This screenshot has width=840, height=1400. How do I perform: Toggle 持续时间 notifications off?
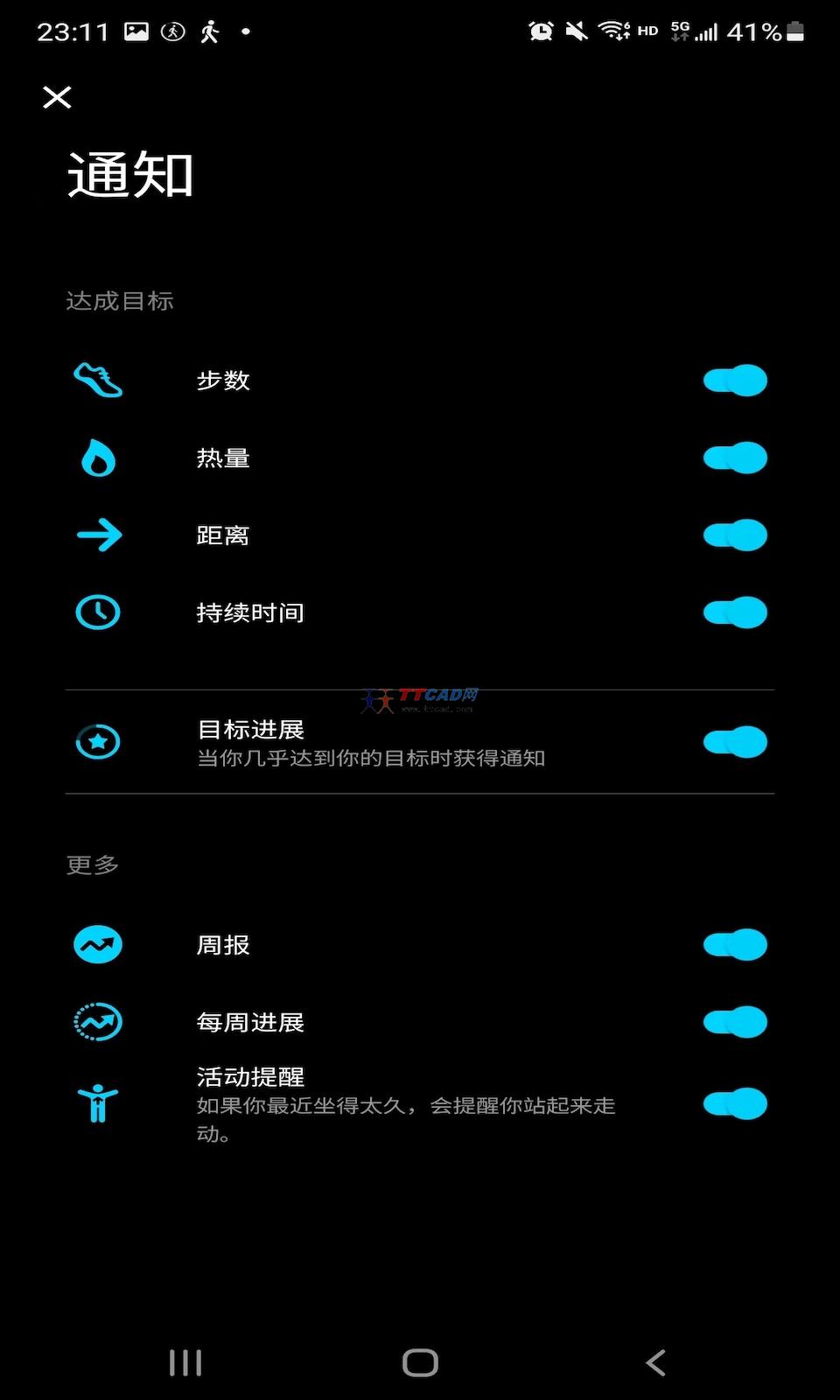pyautogui.click(x=734, y=612)
